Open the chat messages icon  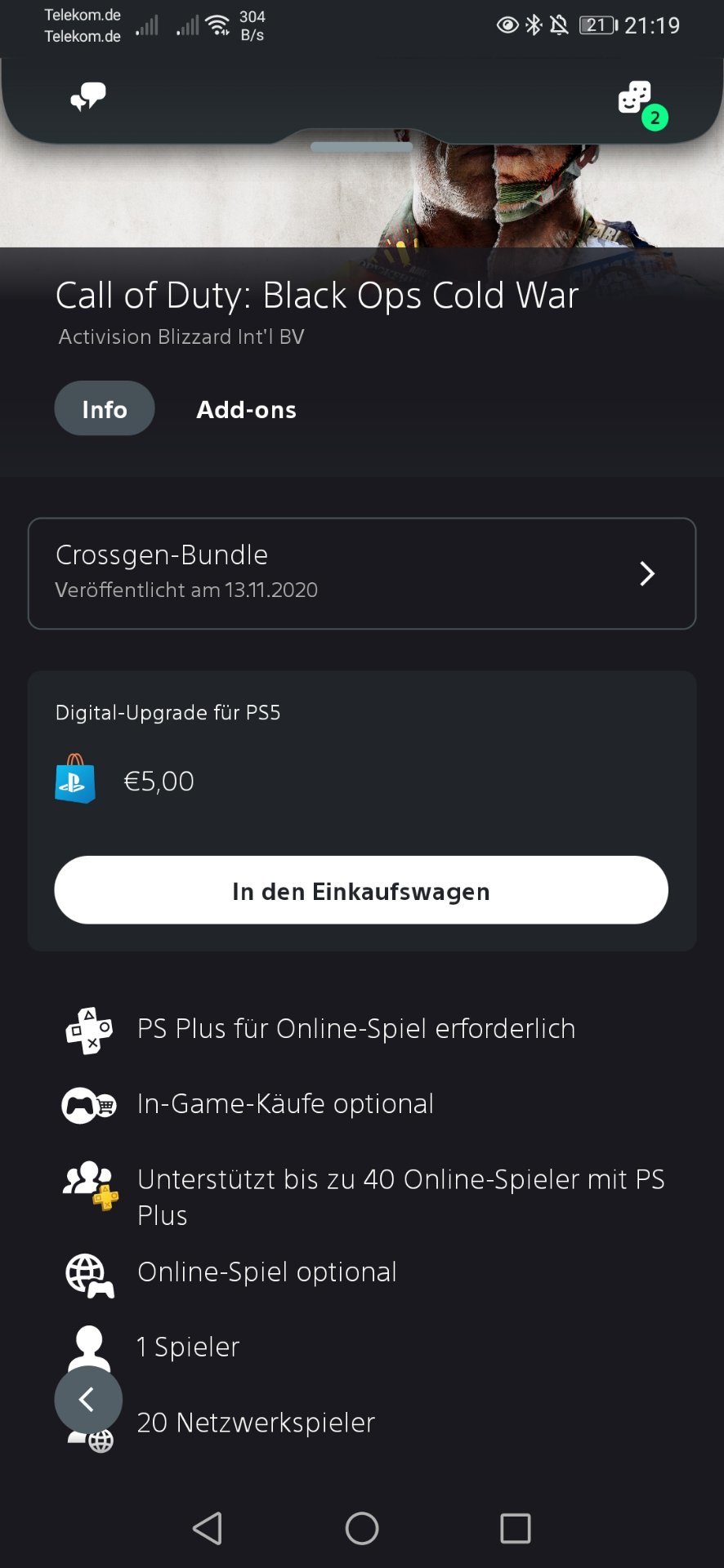tap(88, 97)
